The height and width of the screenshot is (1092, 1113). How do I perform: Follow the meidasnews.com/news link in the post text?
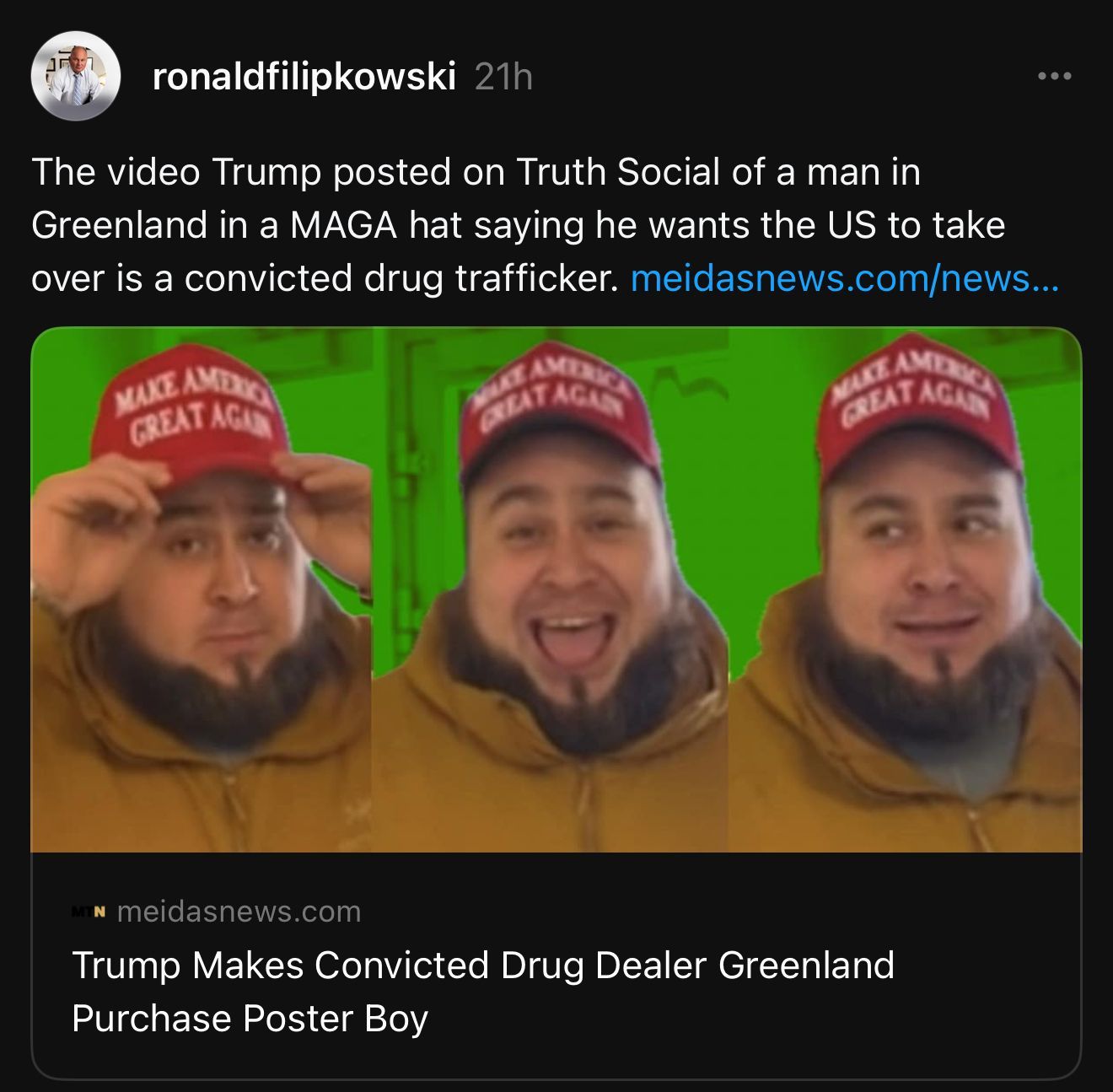(844, 278)
